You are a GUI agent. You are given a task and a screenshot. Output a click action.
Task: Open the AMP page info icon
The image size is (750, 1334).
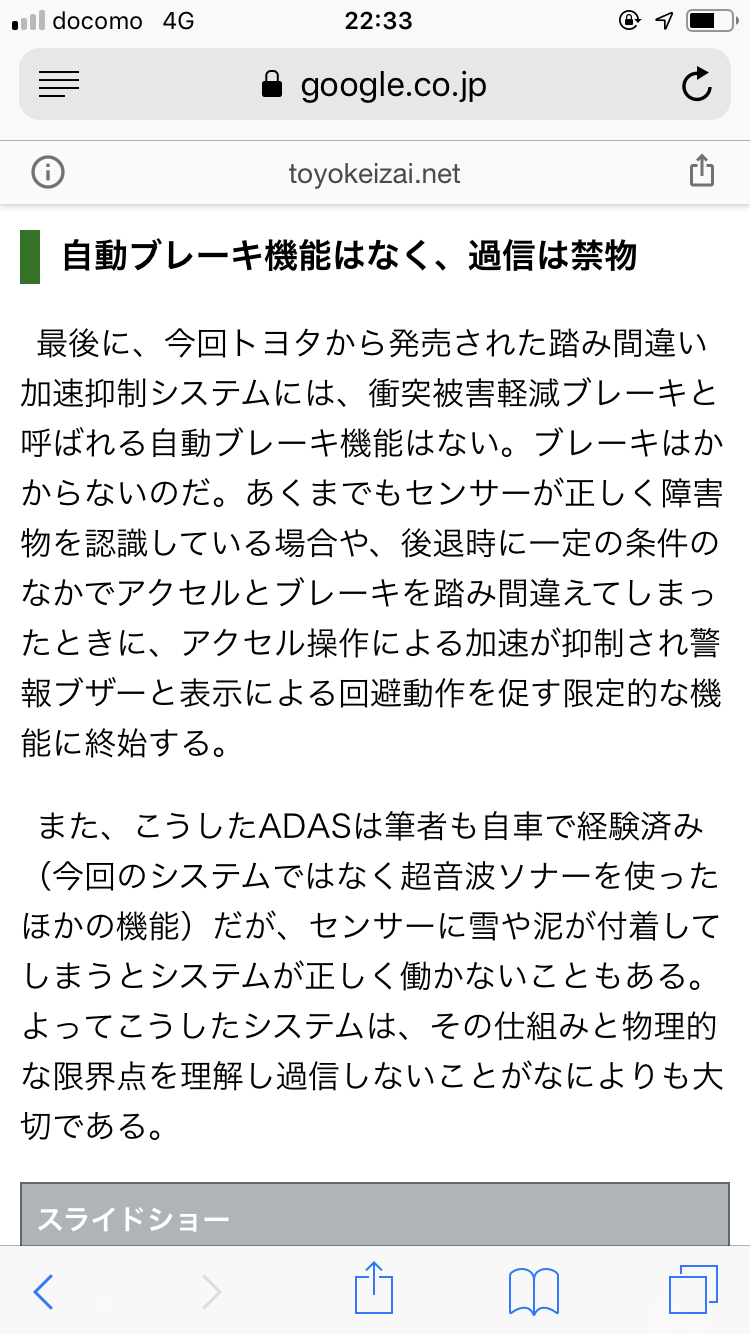point(47,173)
